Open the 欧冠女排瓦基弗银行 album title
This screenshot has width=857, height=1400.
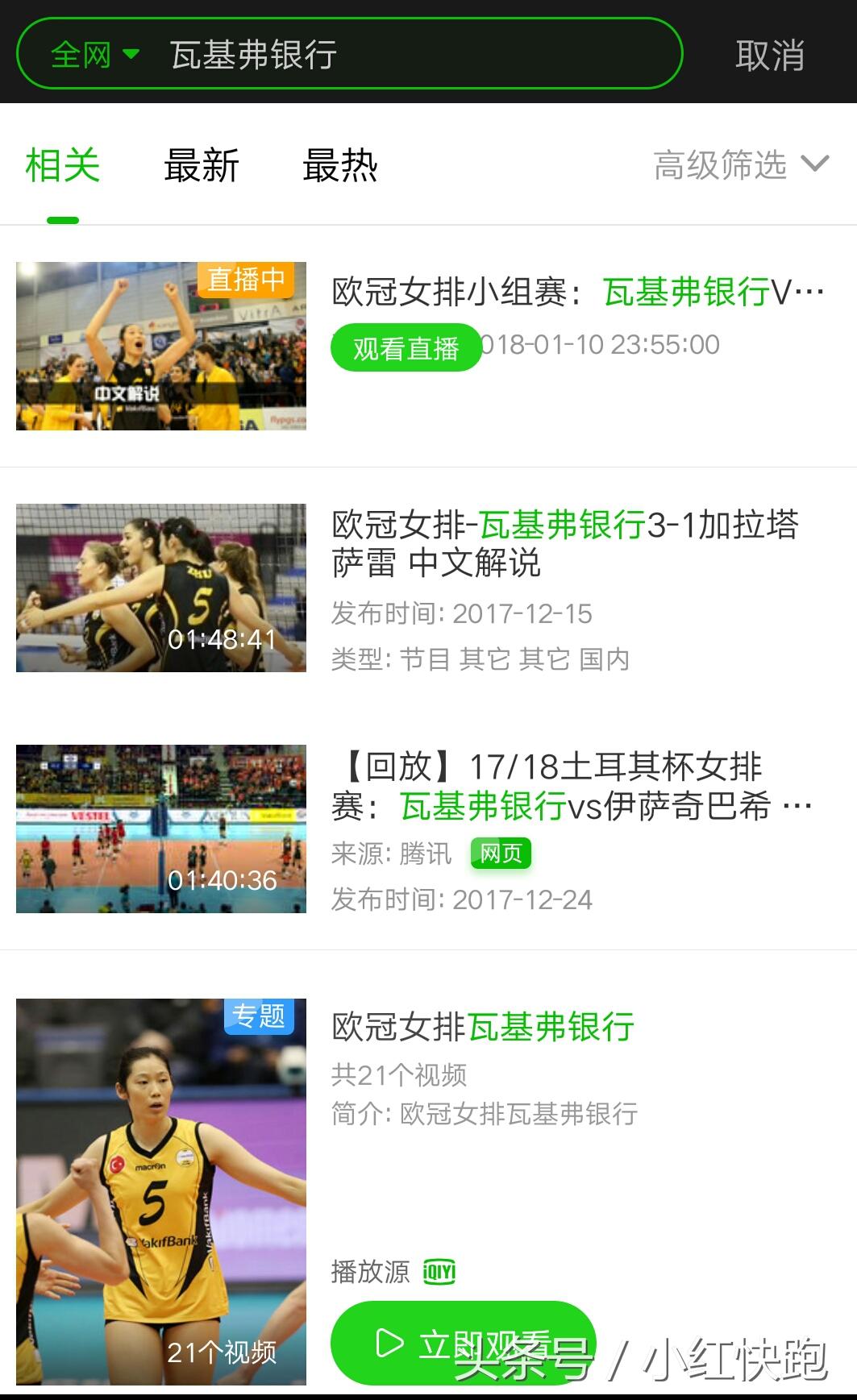point(483,1027)
